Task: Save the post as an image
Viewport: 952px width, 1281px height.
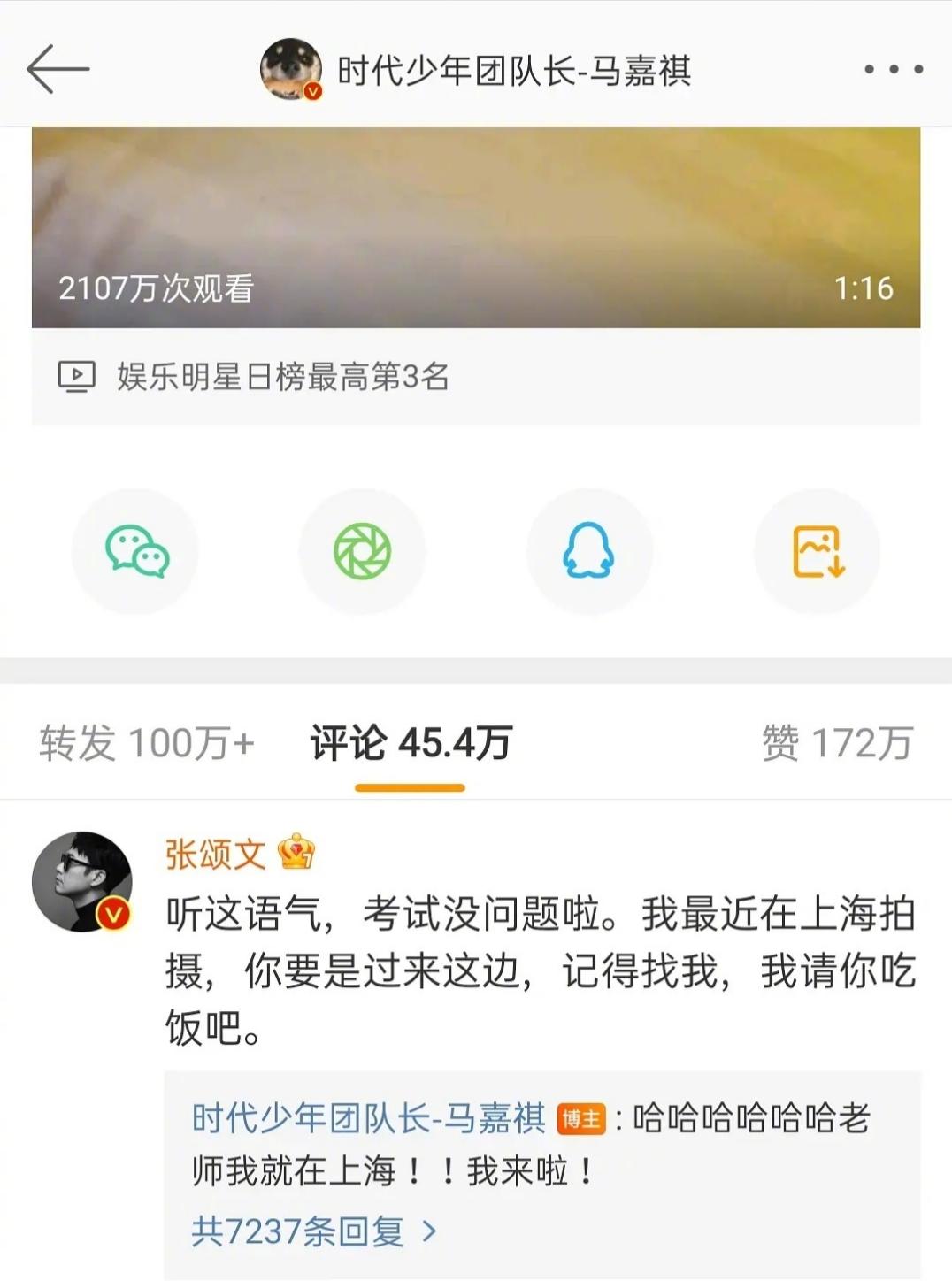Action: point(816,550)
